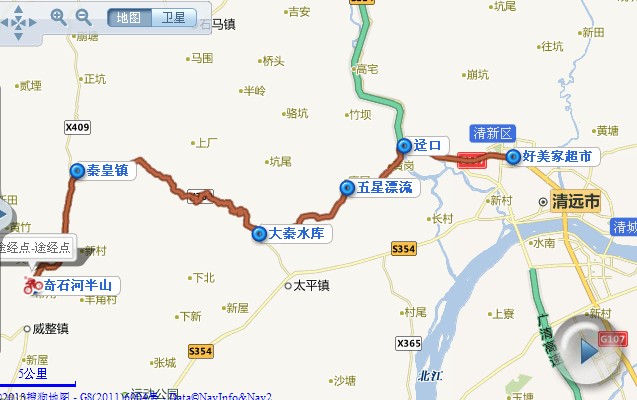The width and height of the screenshot is (637, 400).
Task: Tap the 五星漂流 waypoint marker
Action: point(348,187)
